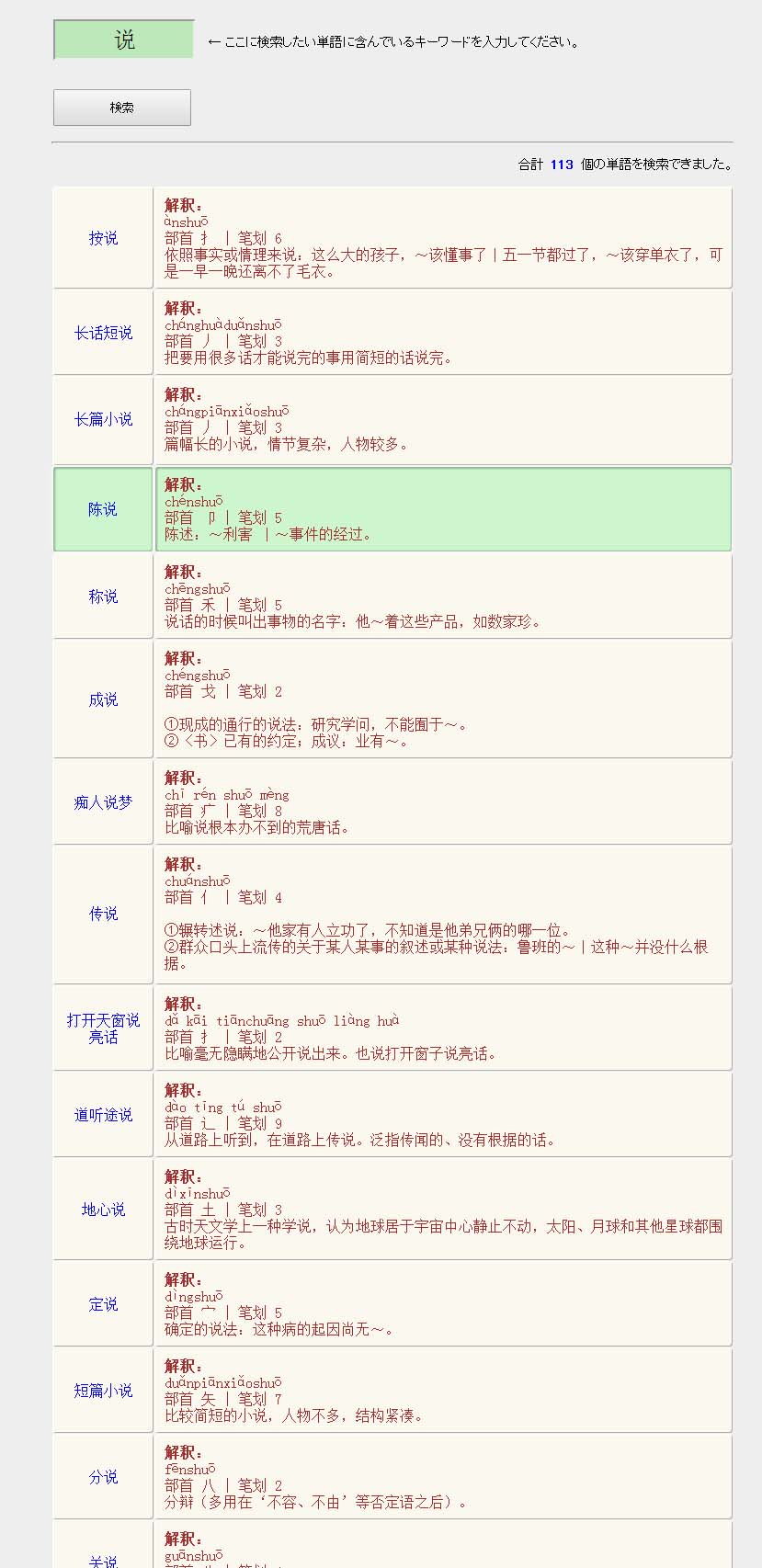
Task: Open the word entry 痴人说梦
Action: click(x=103, y=802)
